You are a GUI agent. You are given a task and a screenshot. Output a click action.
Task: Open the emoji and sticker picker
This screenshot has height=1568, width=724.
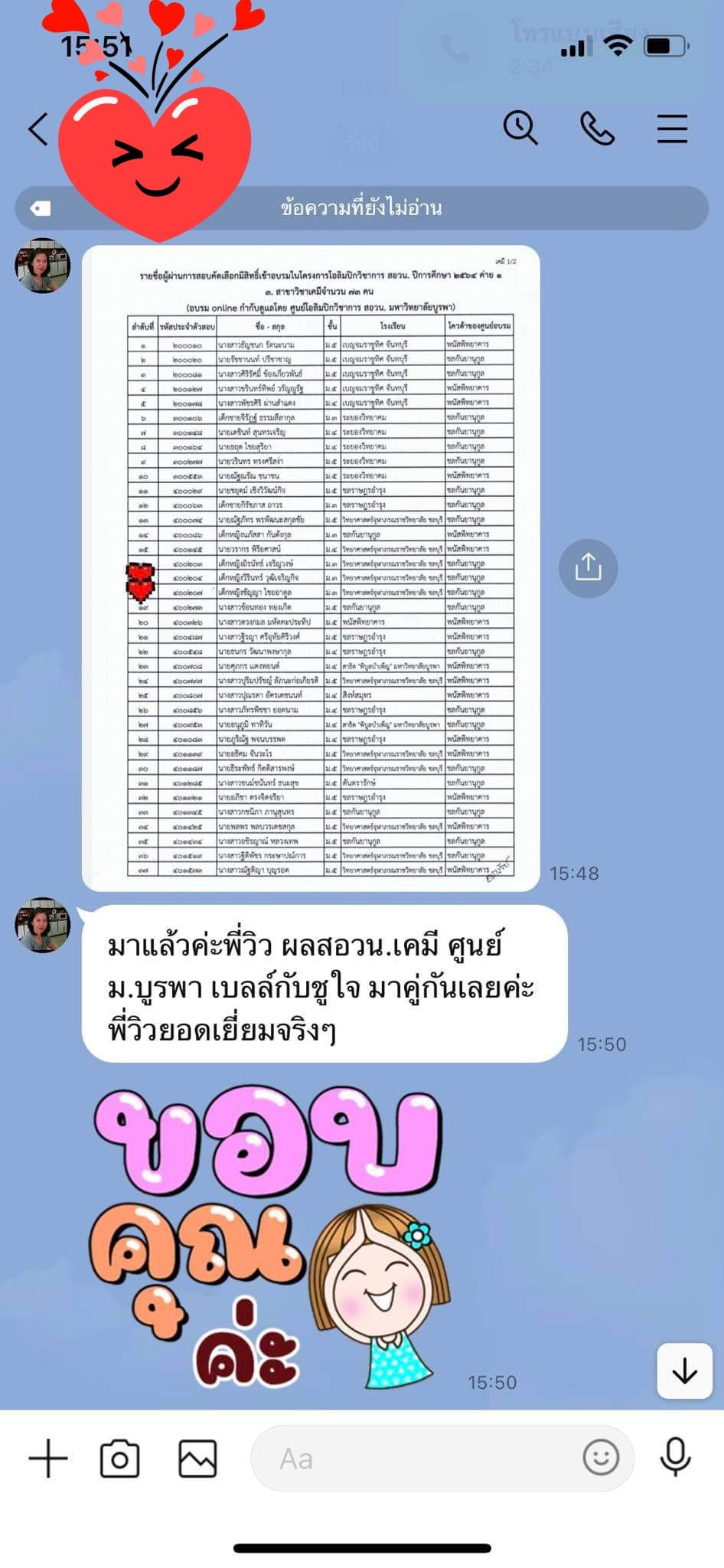pyautogui.click(x=601, y=1457)
